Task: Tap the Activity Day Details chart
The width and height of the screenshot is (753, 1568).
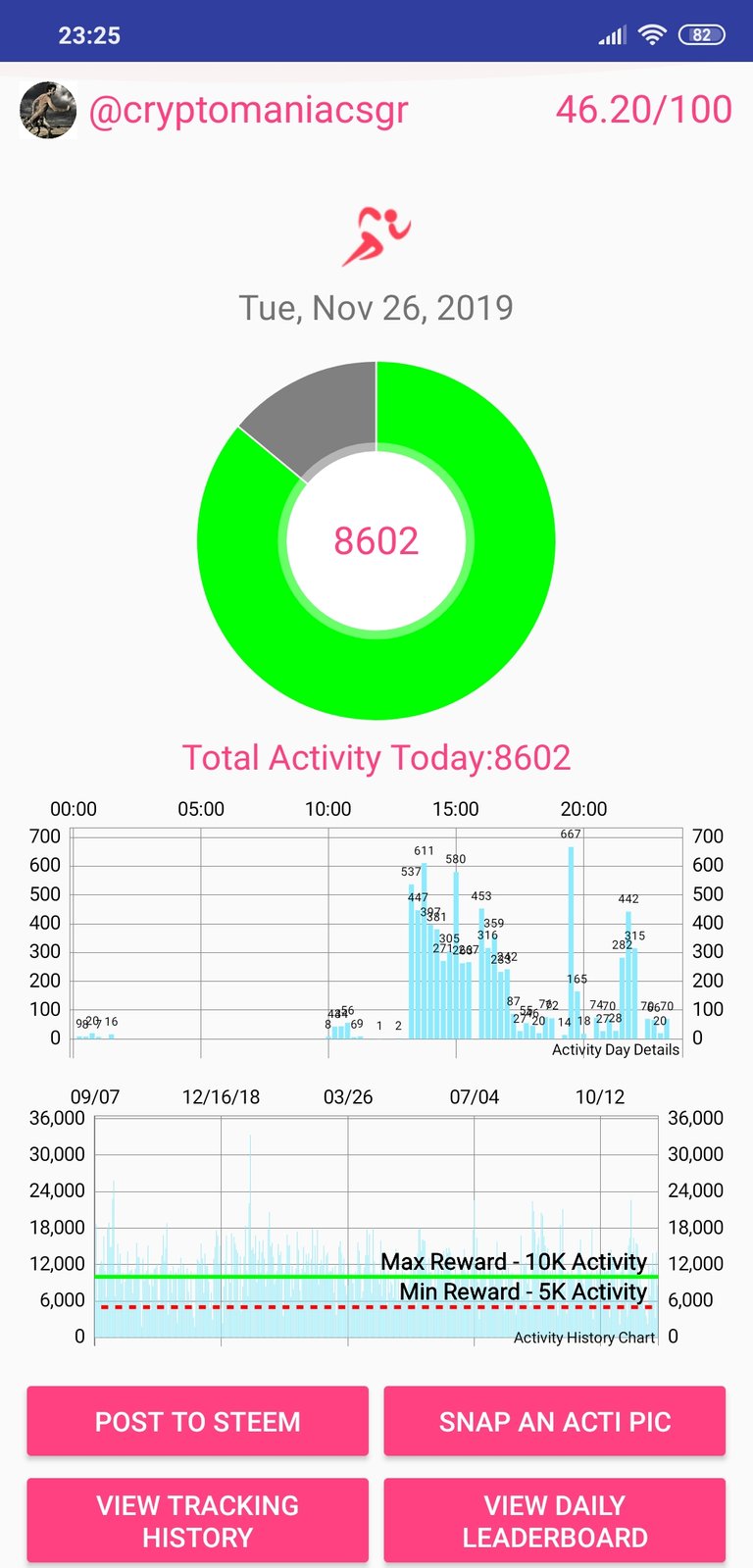Action: pos(377,933)
